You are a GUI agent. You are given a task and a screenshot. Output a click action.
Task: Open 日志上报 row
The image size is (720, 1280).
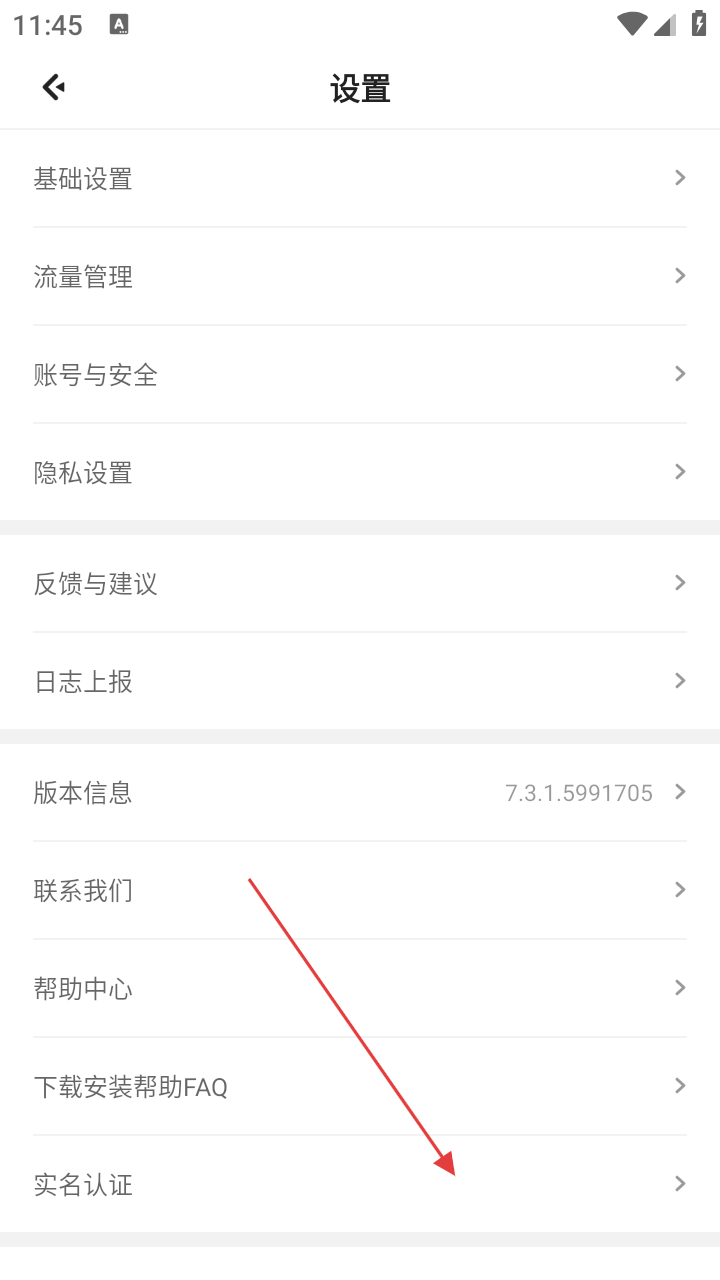click(x=360, y=682)
